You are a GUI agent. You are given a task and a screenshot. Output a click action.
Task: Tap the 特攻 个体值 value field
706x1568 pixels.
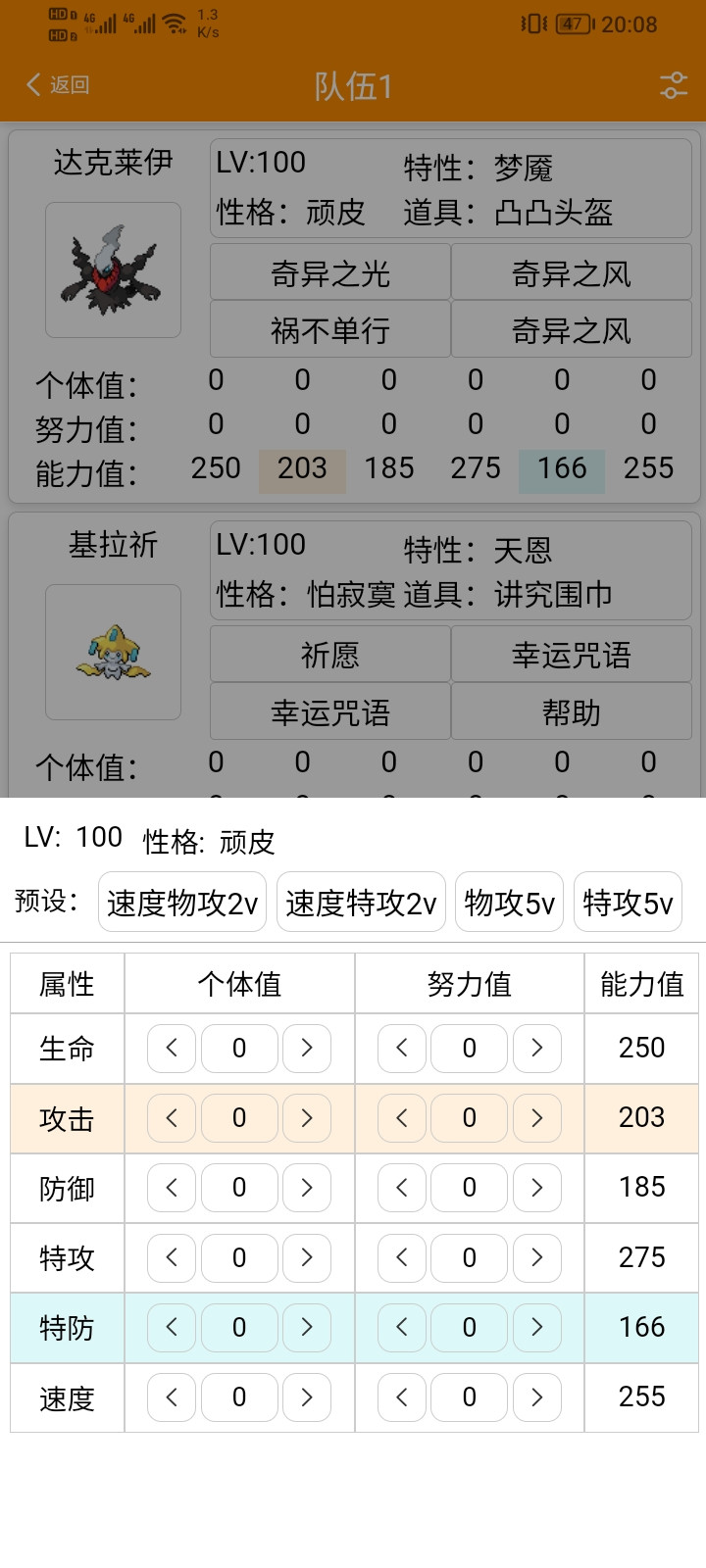point(239,1257)
